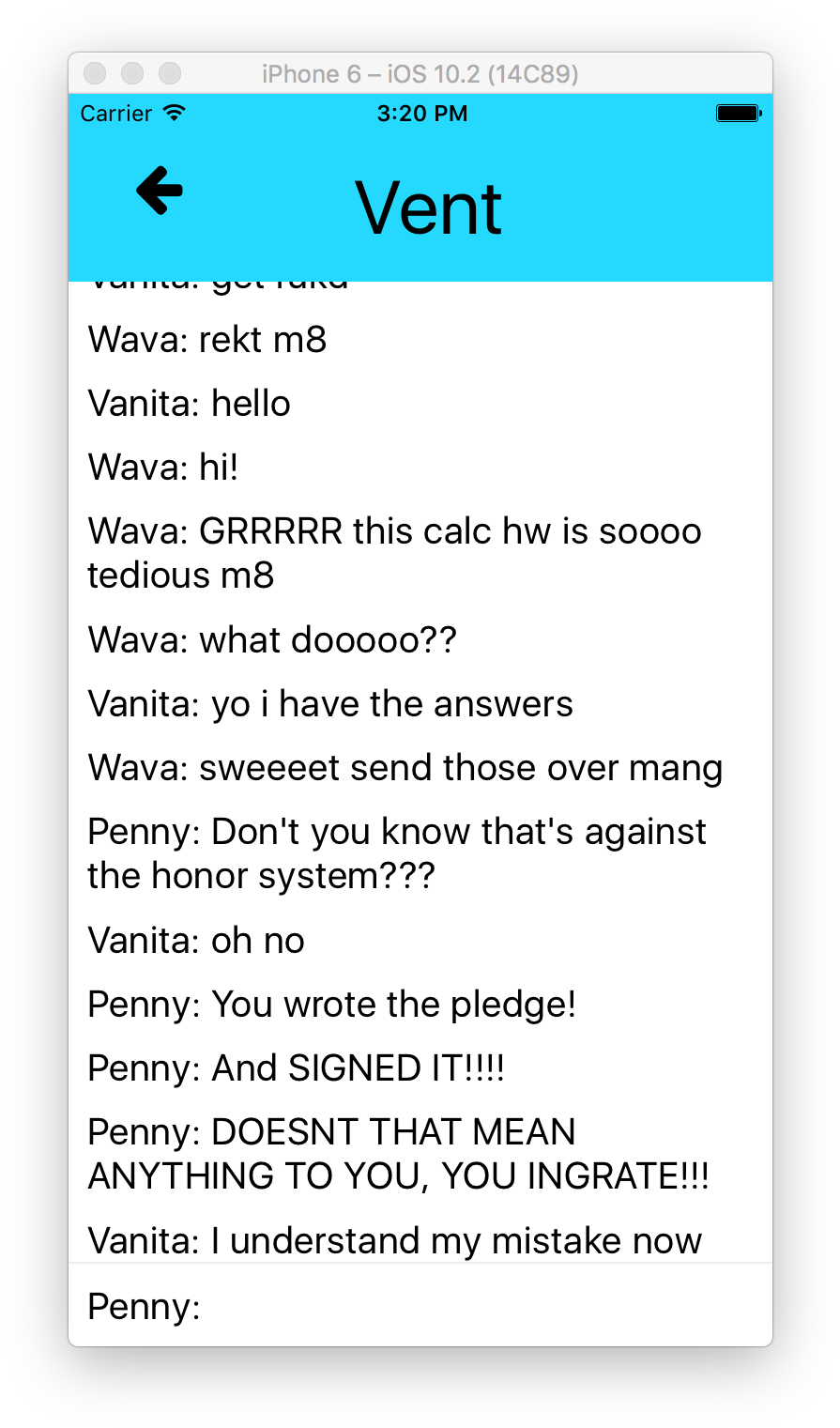Focus the Penny message input field

420,1305
